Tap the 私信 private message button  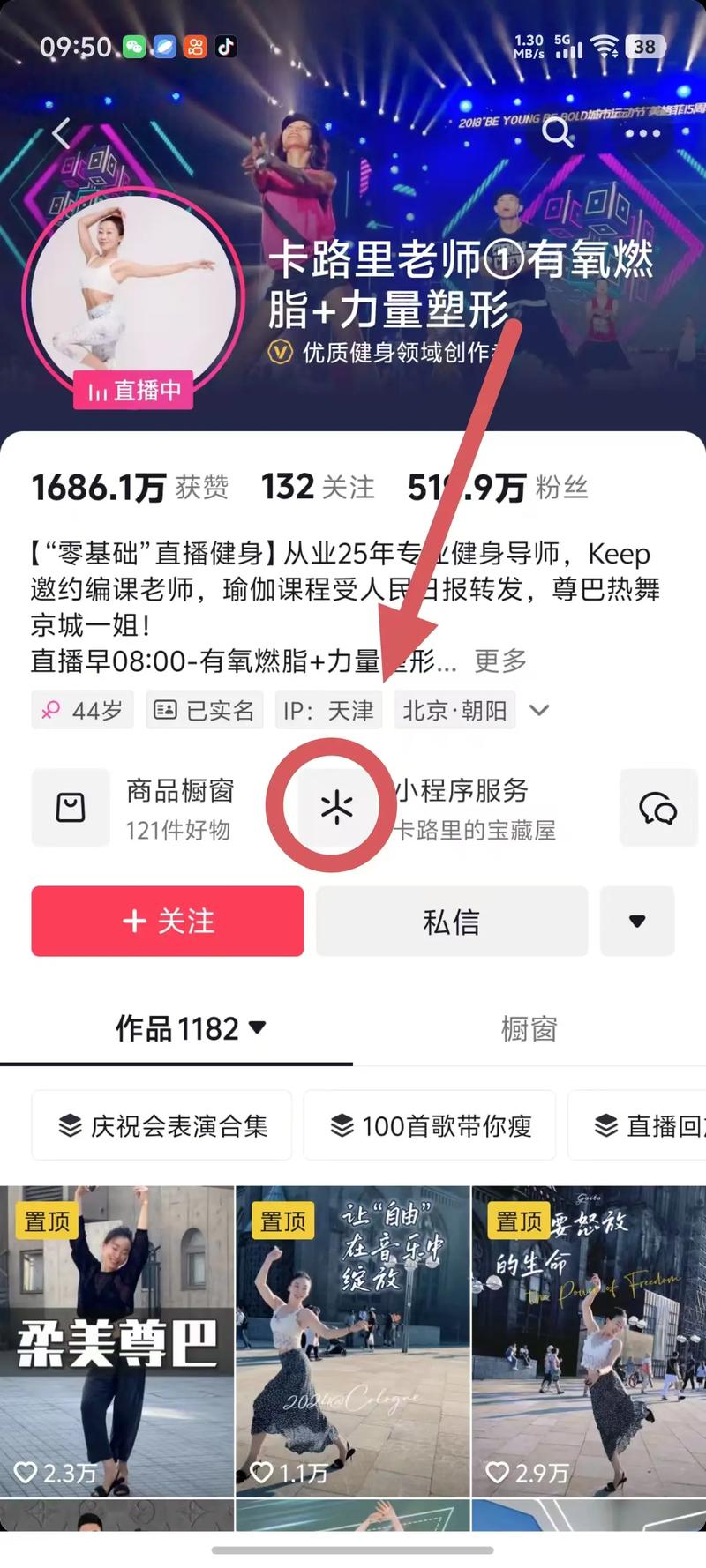point(451,921)
